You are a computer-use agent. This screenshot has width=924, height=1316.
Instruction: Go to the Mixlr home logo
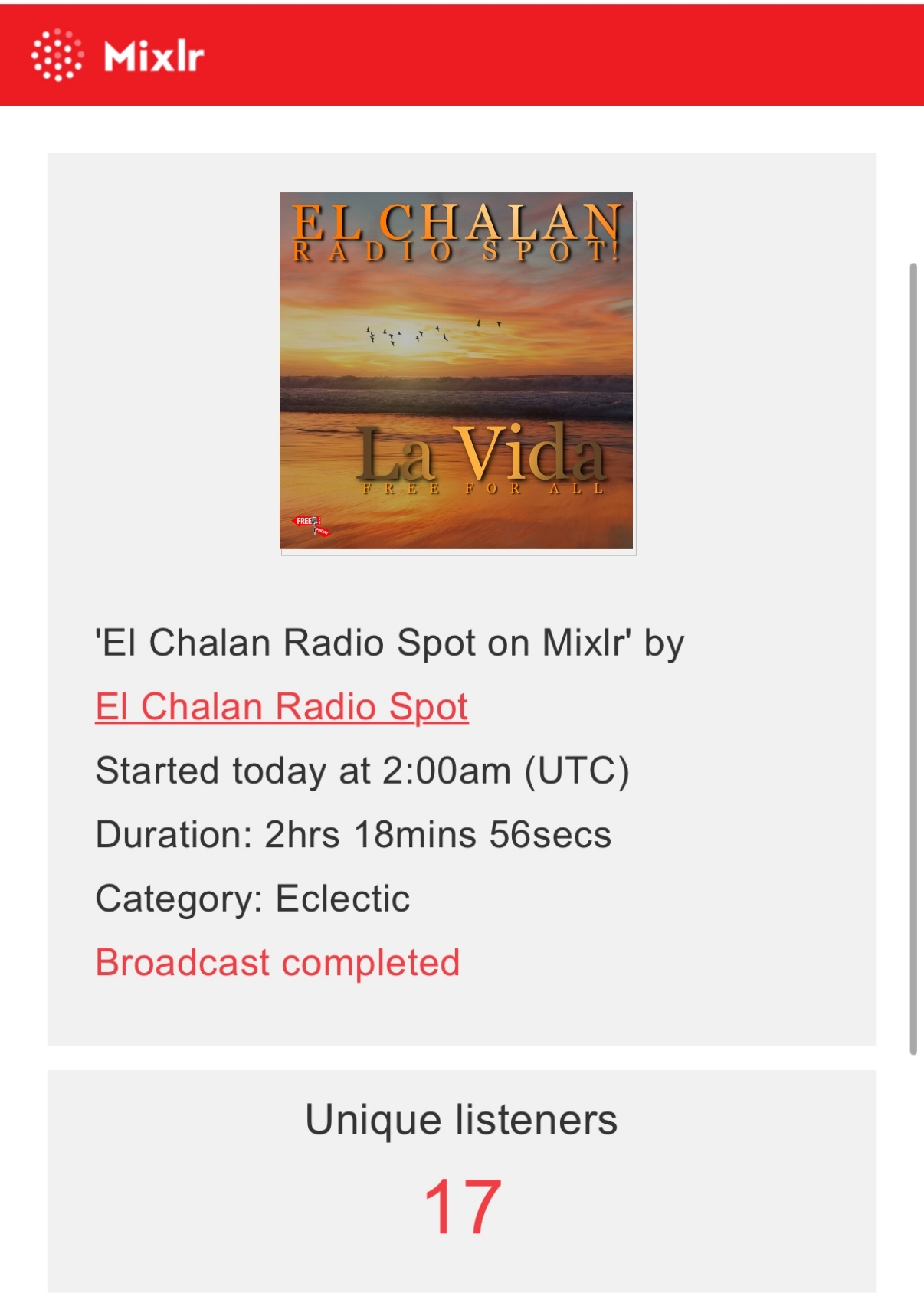[118, 55]
